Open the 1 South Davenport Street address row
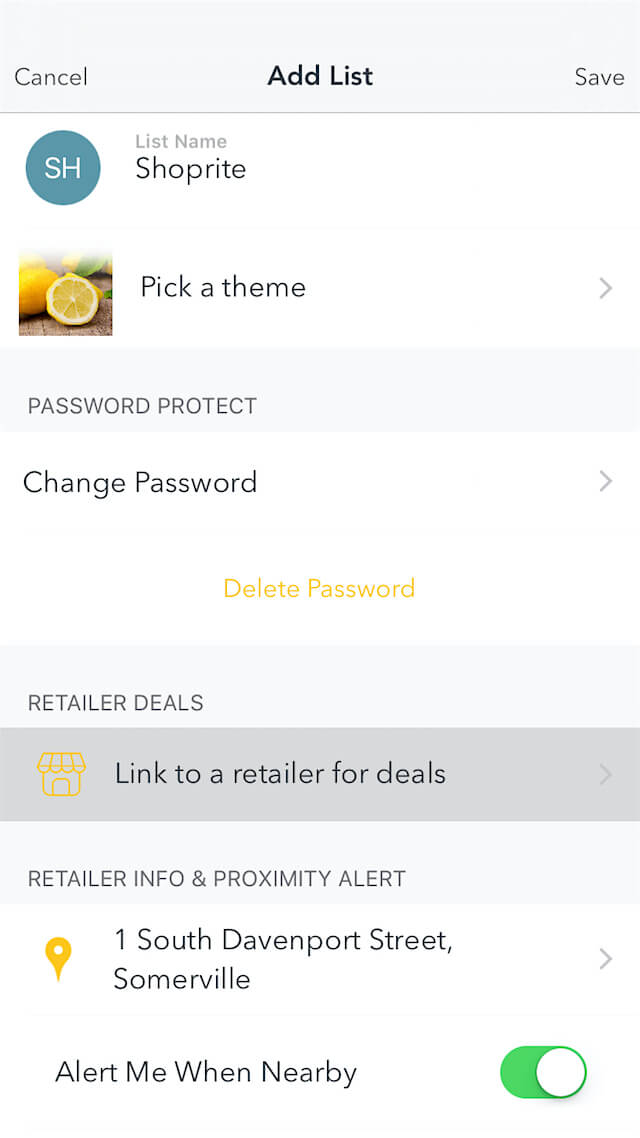The image size is (640, 1138). click(320, 958)
